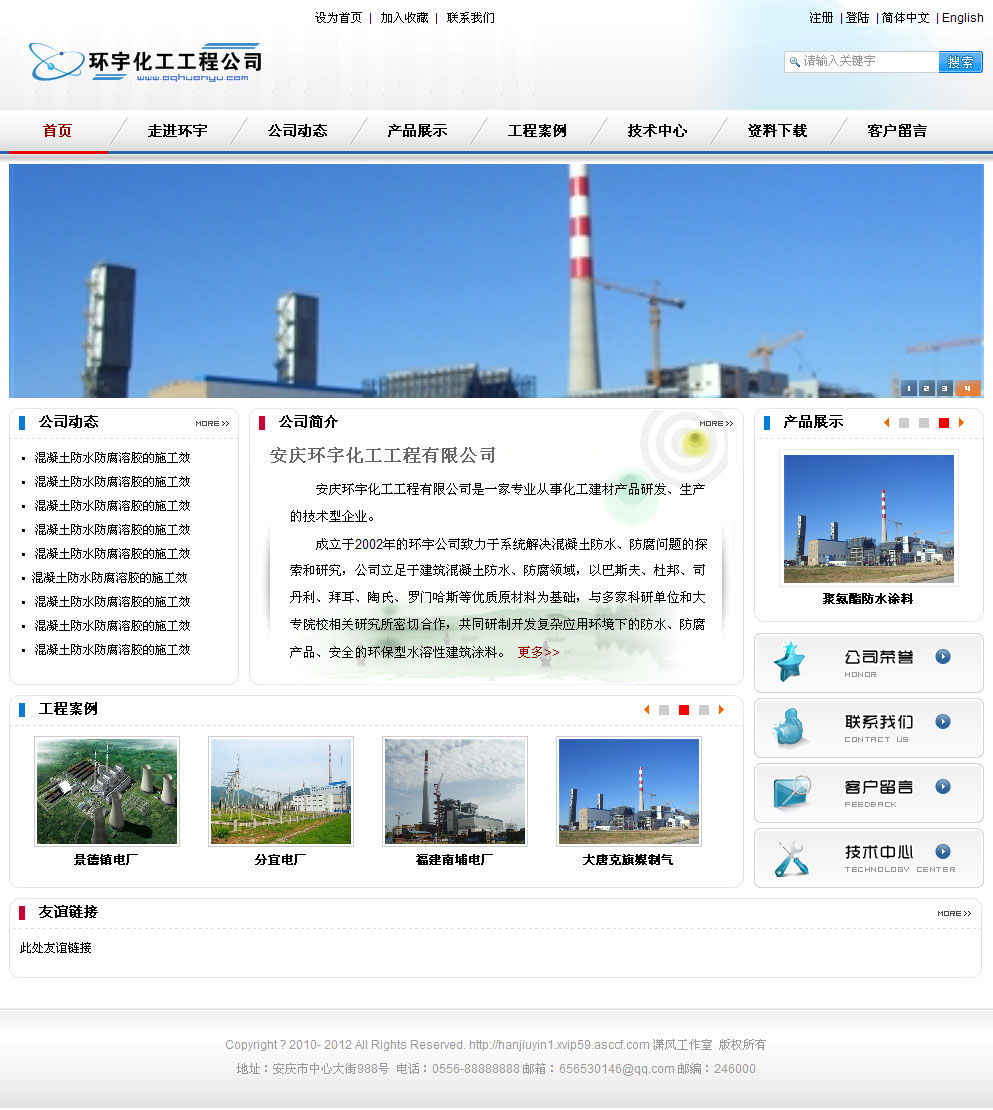Viewport: 993px width, 1110px height.
Task: Open the 资料下载 navigation tab
Action: [777, 131]
